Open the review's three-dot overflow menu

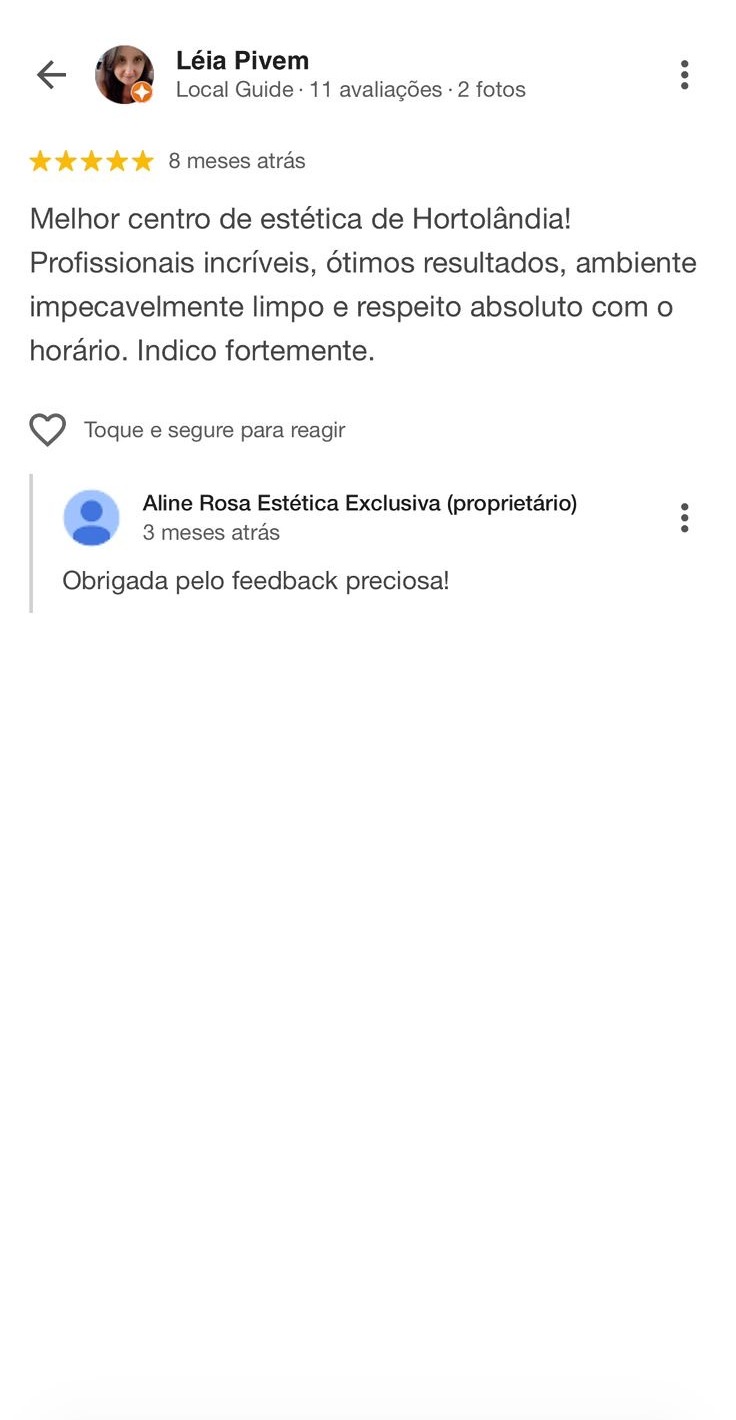click(685, 73)
